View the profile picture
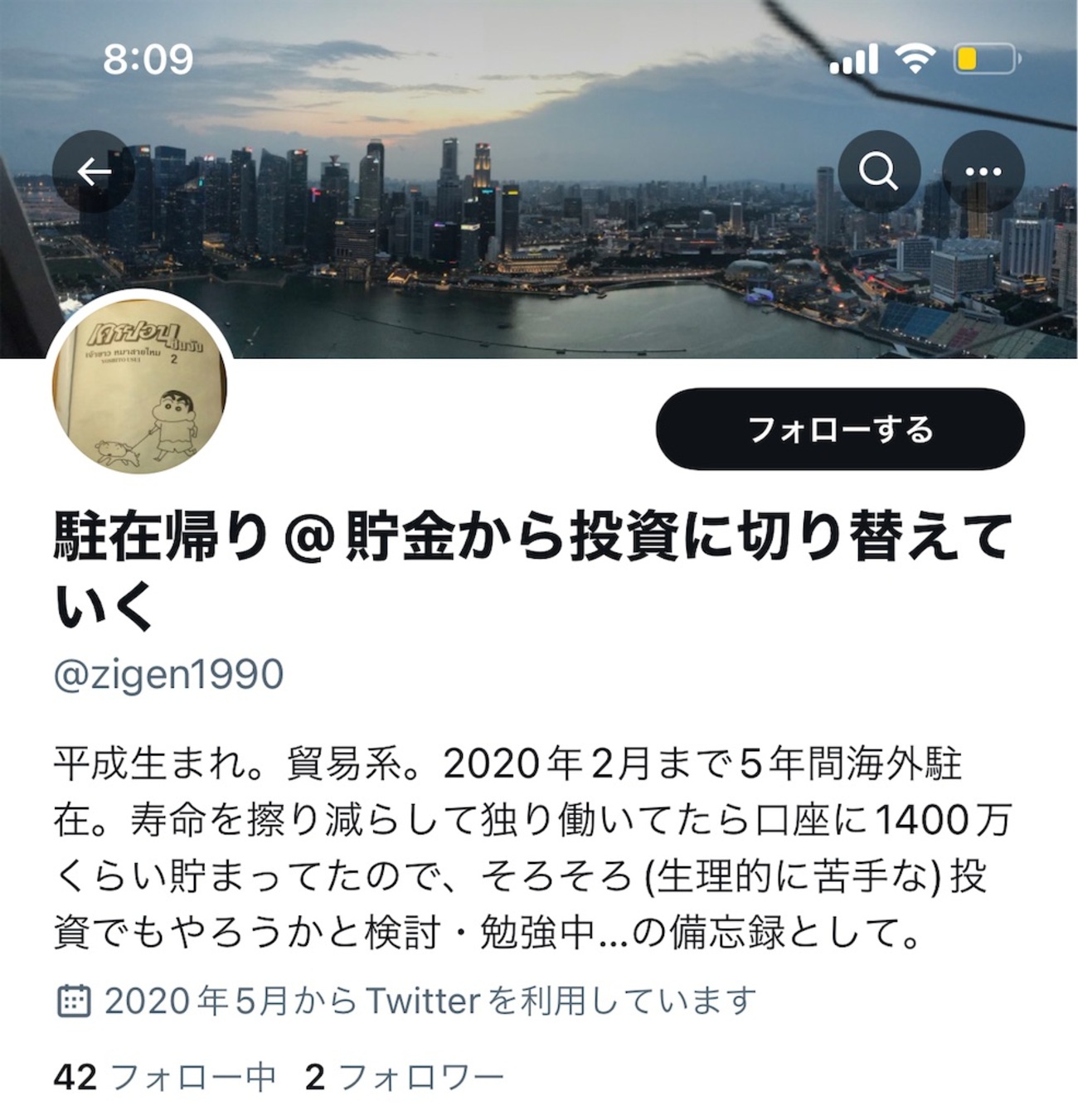1078x1120 pixels. coord(139,386)
